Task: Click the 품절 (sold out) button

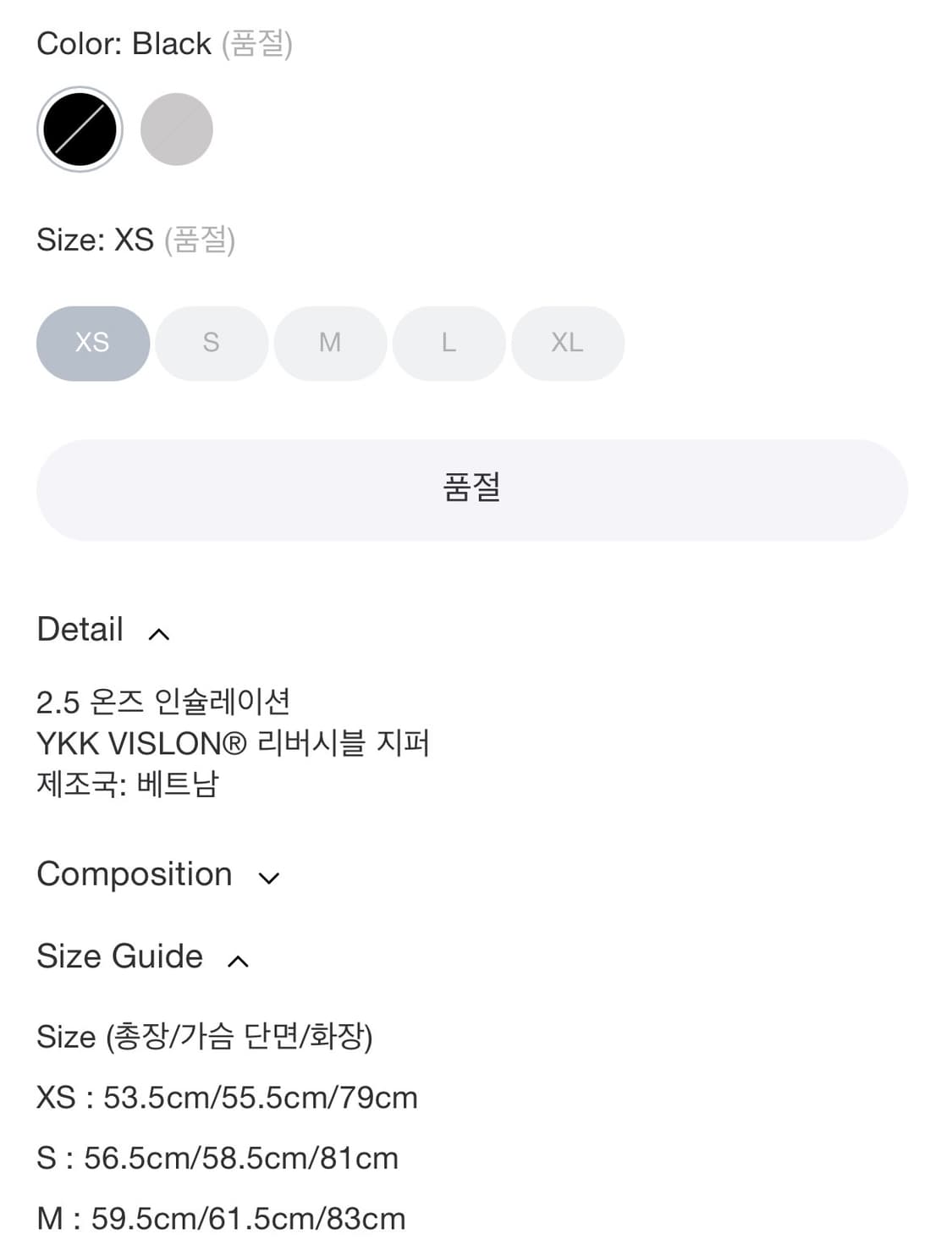Action: pos(476,489)
